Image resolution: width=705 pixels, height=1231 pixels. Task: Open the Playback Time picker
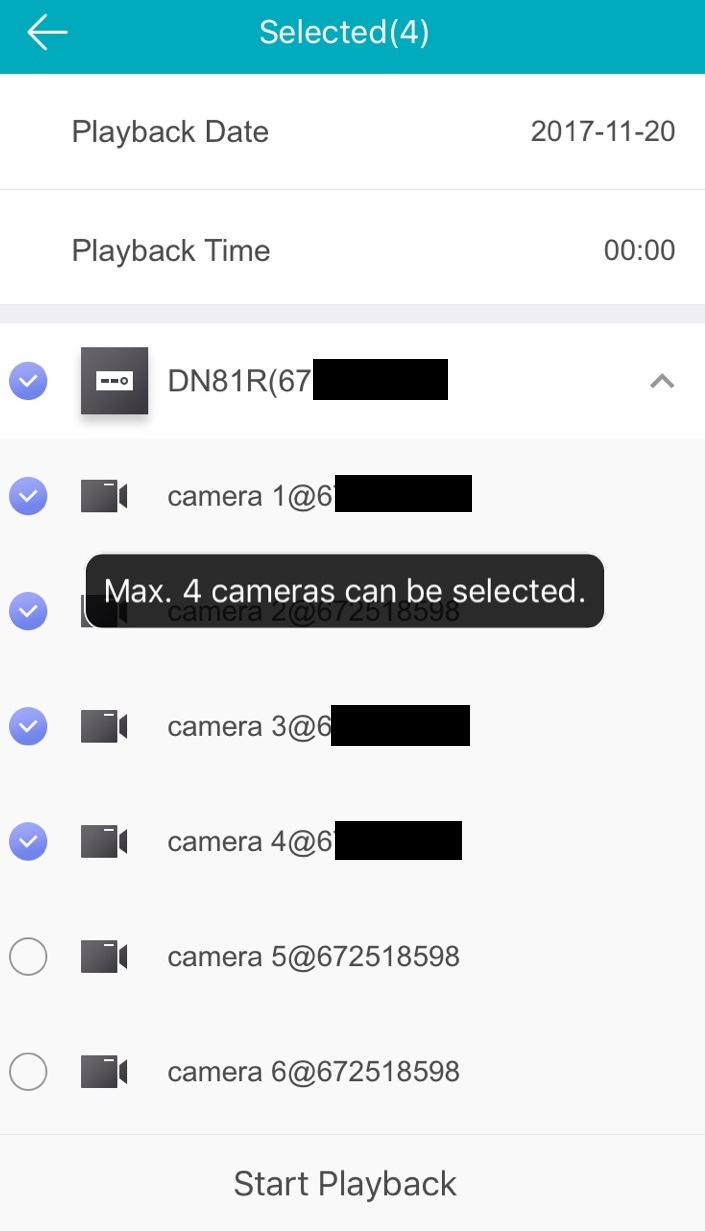coord(352,249)
